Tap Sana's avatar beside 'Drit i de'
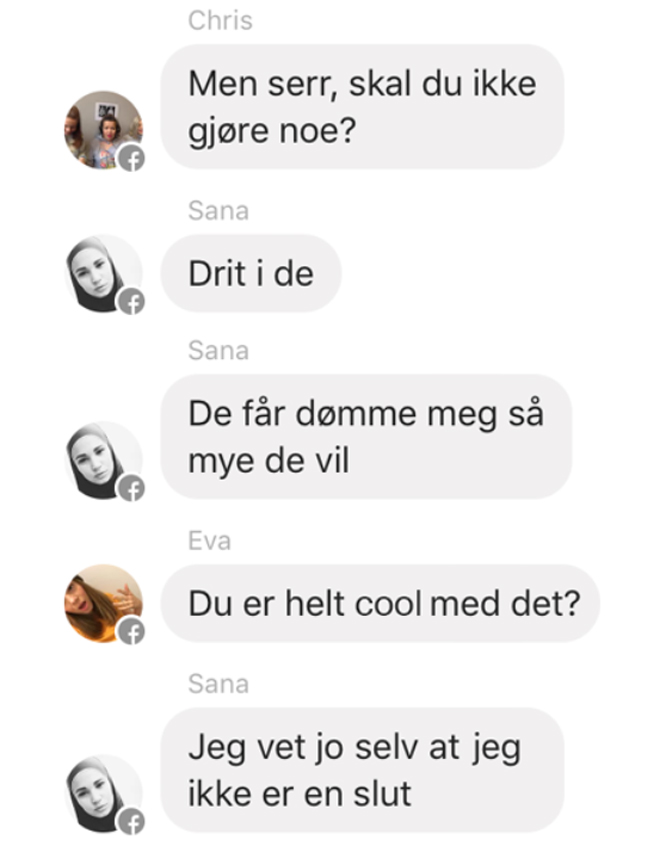 [103, 273]
